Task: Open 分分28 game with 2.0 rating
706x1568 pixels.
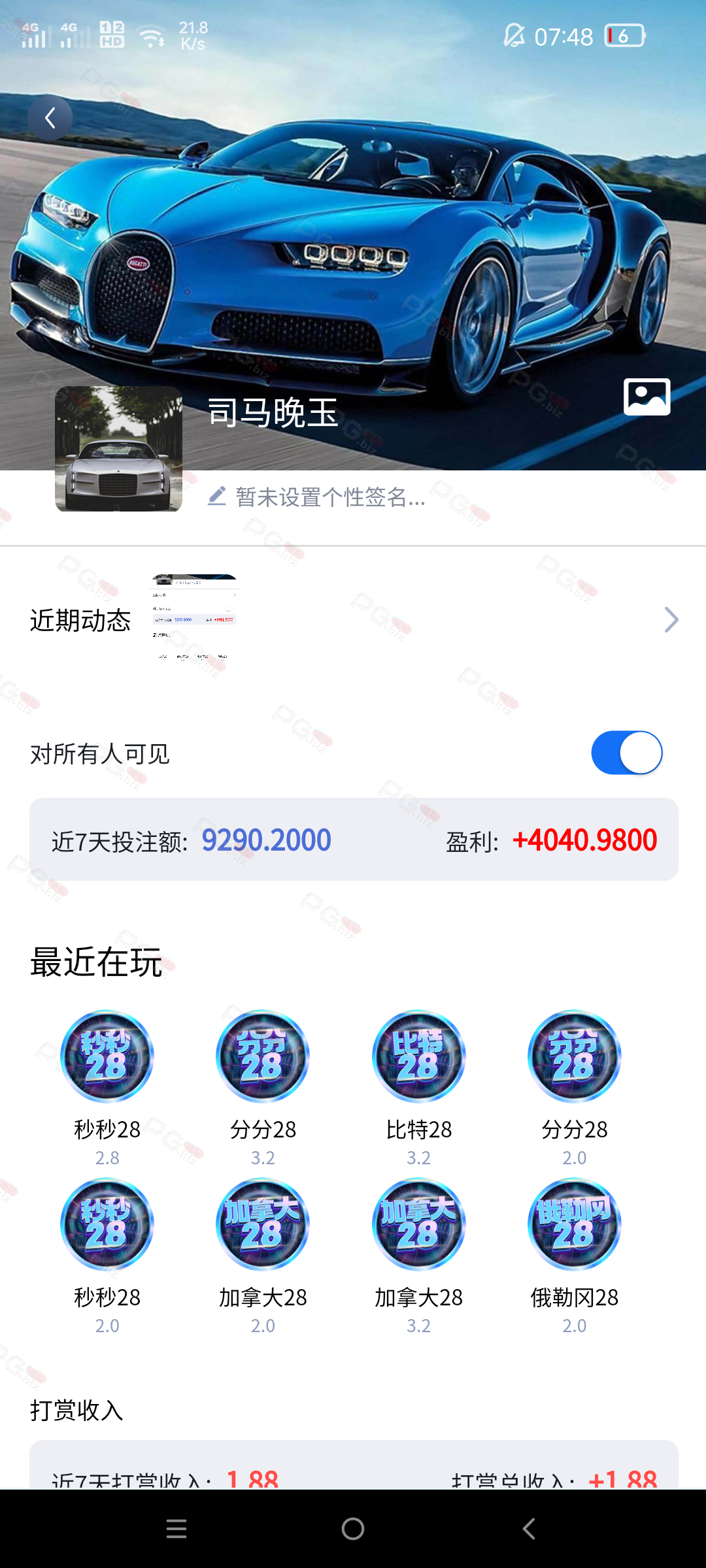Action: coord(574,1056)
